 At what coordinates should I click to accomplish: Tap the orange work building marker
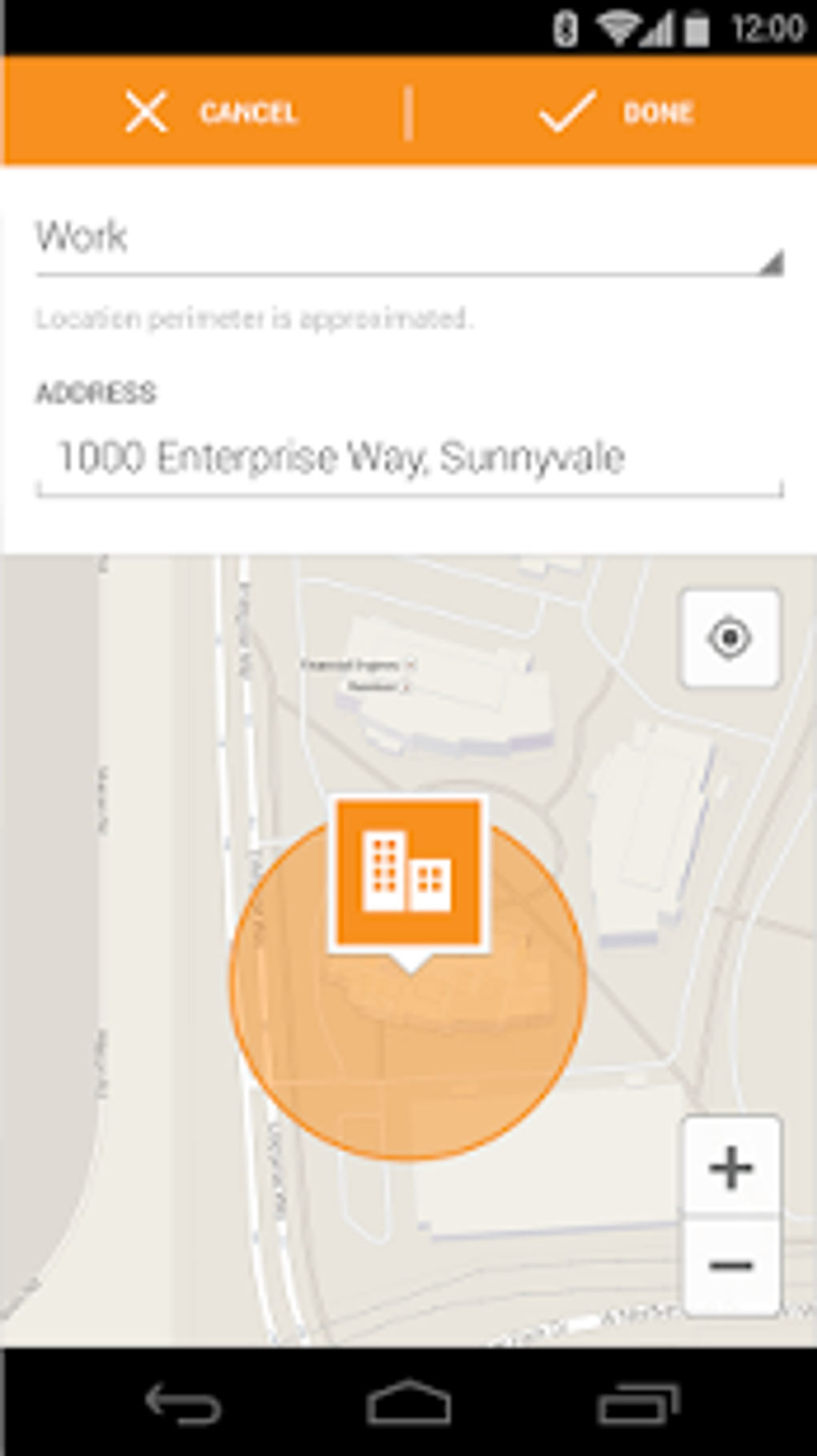(408, 875)
